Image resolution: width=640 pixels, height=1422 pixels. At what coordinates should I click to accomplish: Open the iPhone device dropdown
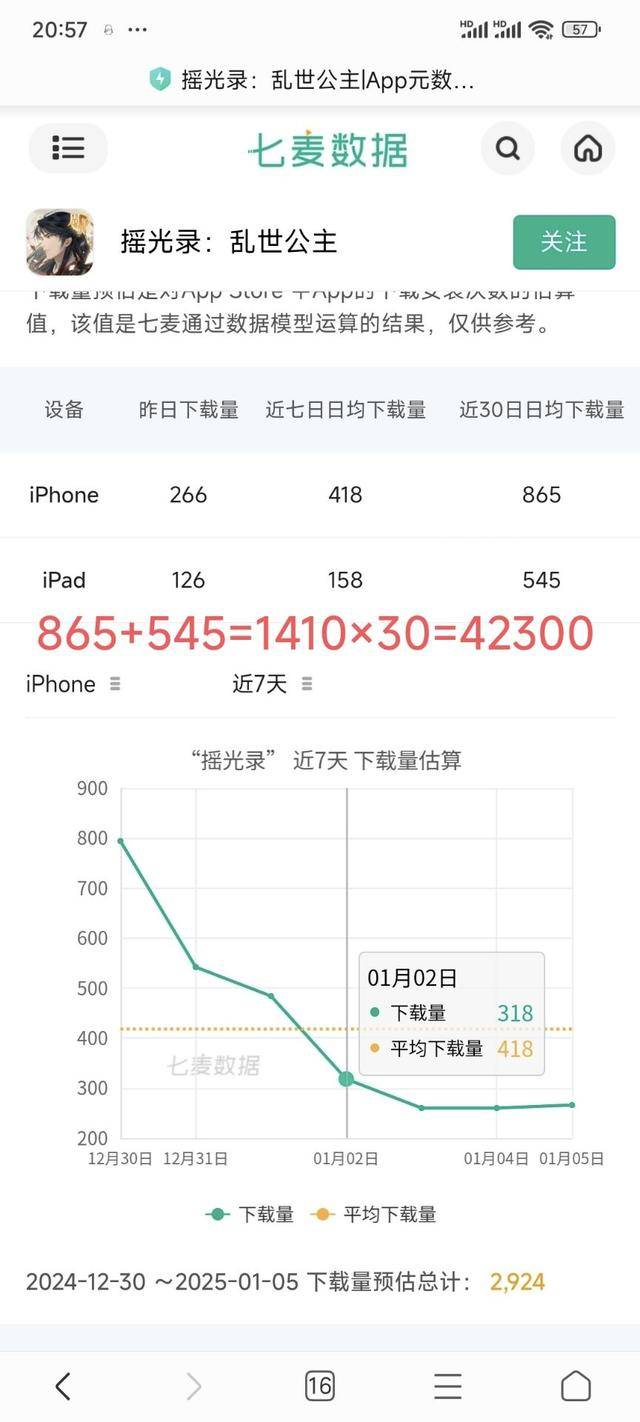pyautogui.click(x=73, y=684)
